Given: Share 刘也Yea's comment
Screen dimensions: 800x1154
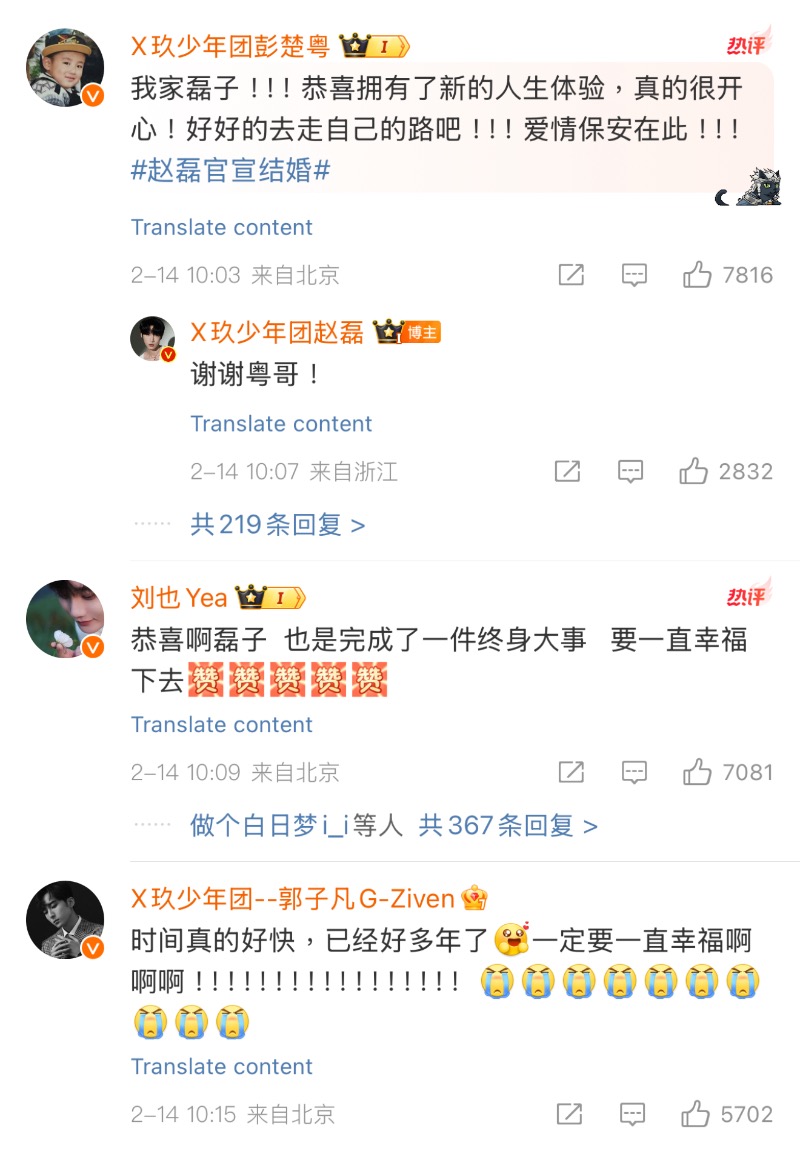Looking at the screenshot, I should (571, 772).
